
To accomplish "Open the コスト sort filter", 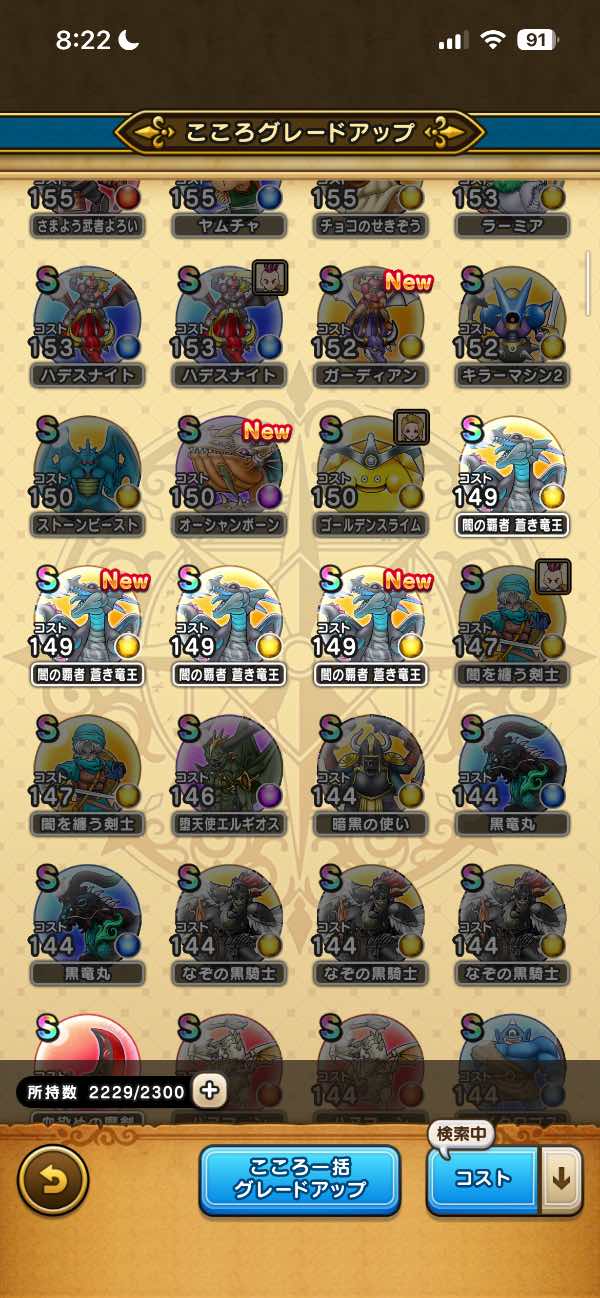I will tap(483, 1180).
